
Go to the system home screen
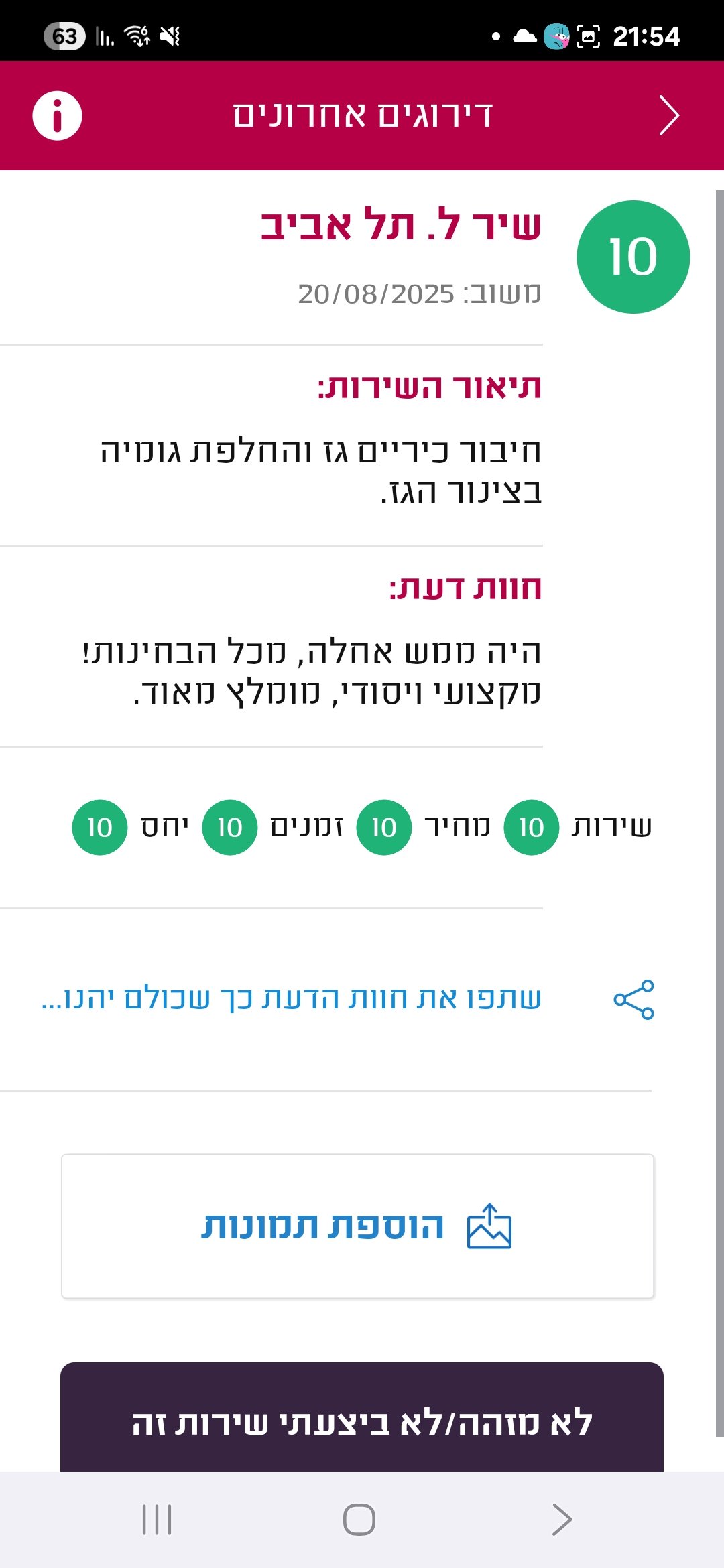click(x=359, y=1520)
